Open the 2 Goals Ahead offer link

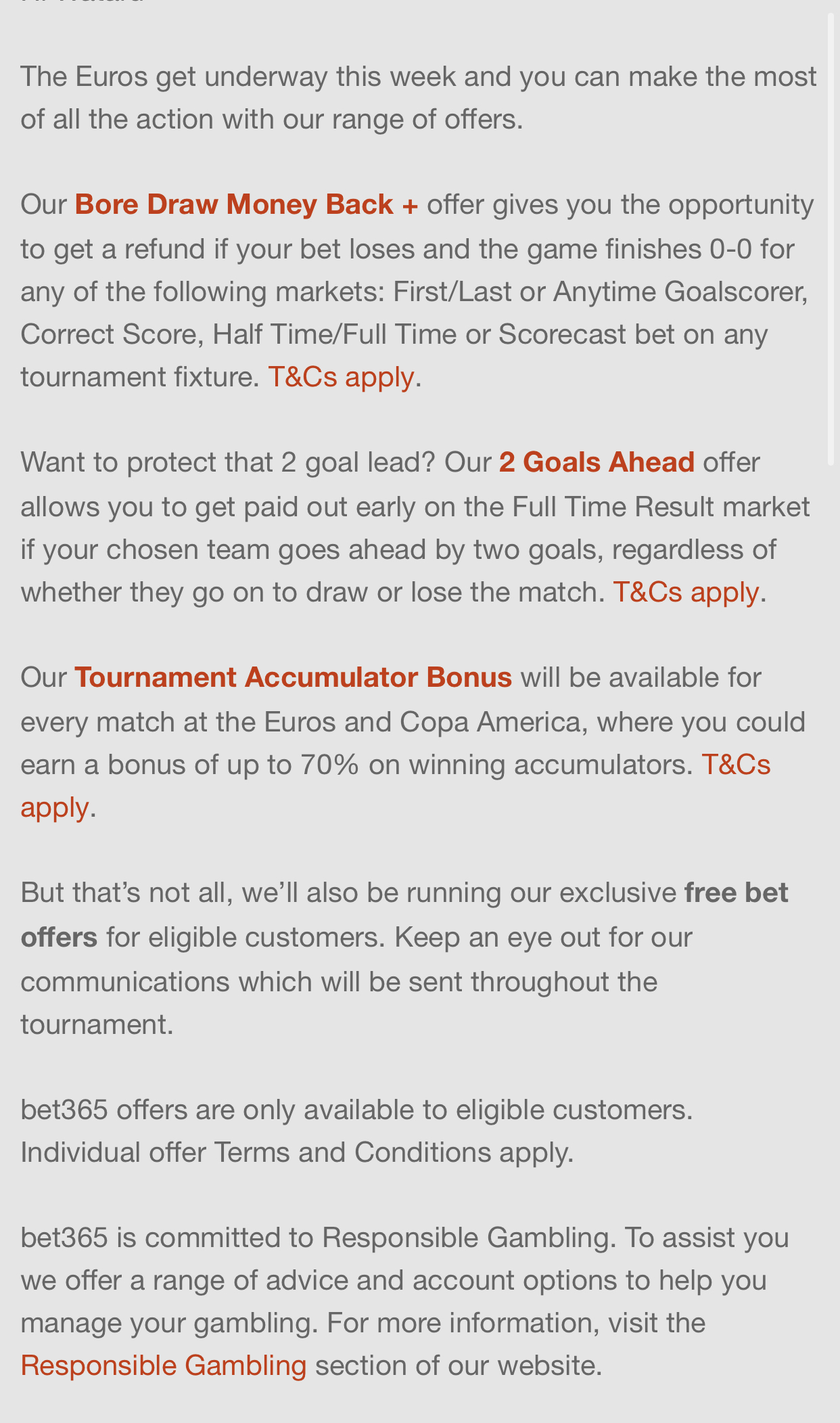point(597,462)
